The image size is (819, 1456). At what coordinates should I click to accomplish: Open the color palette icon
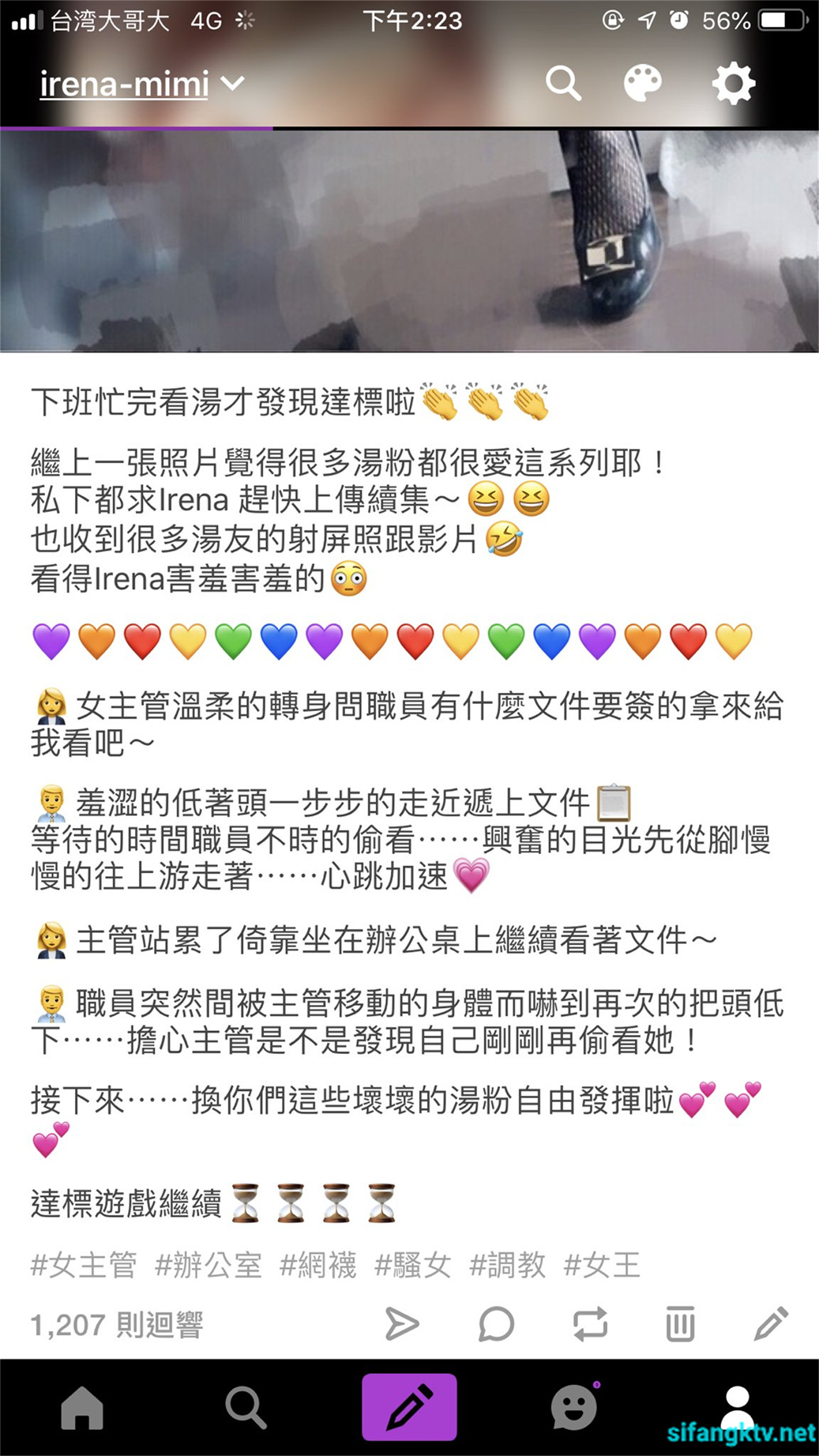click(x=642, y=83)
